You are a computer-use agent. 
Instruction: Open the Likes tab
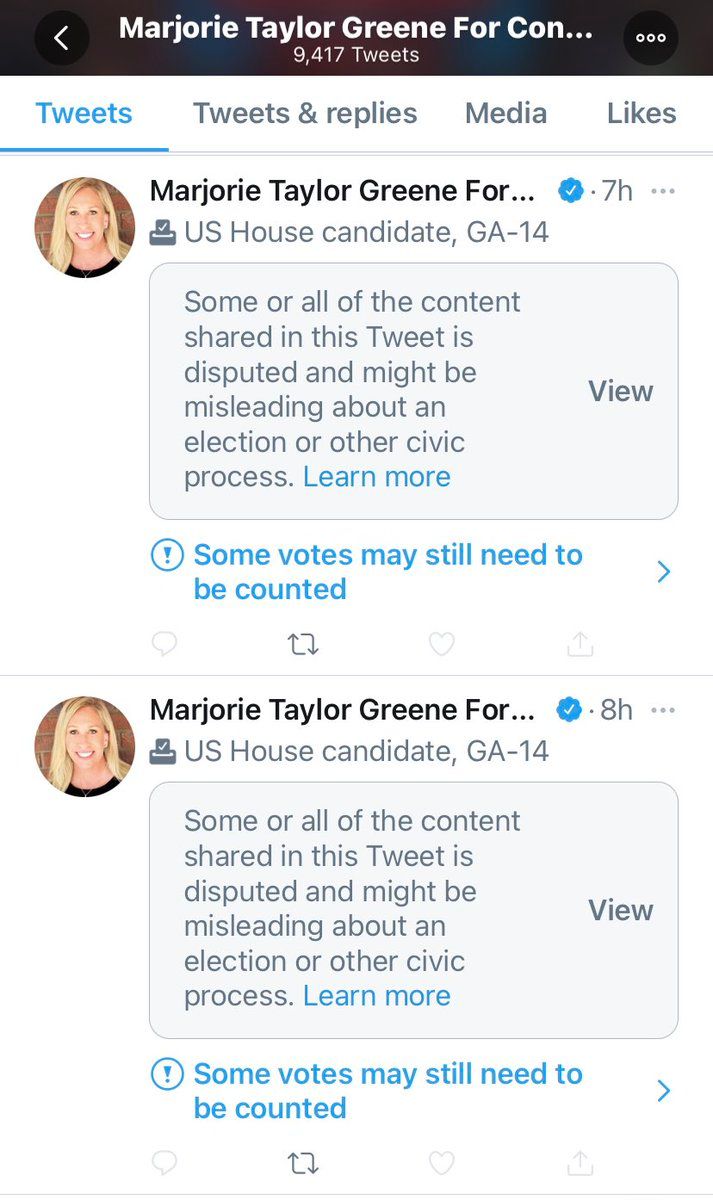[642, 113]
